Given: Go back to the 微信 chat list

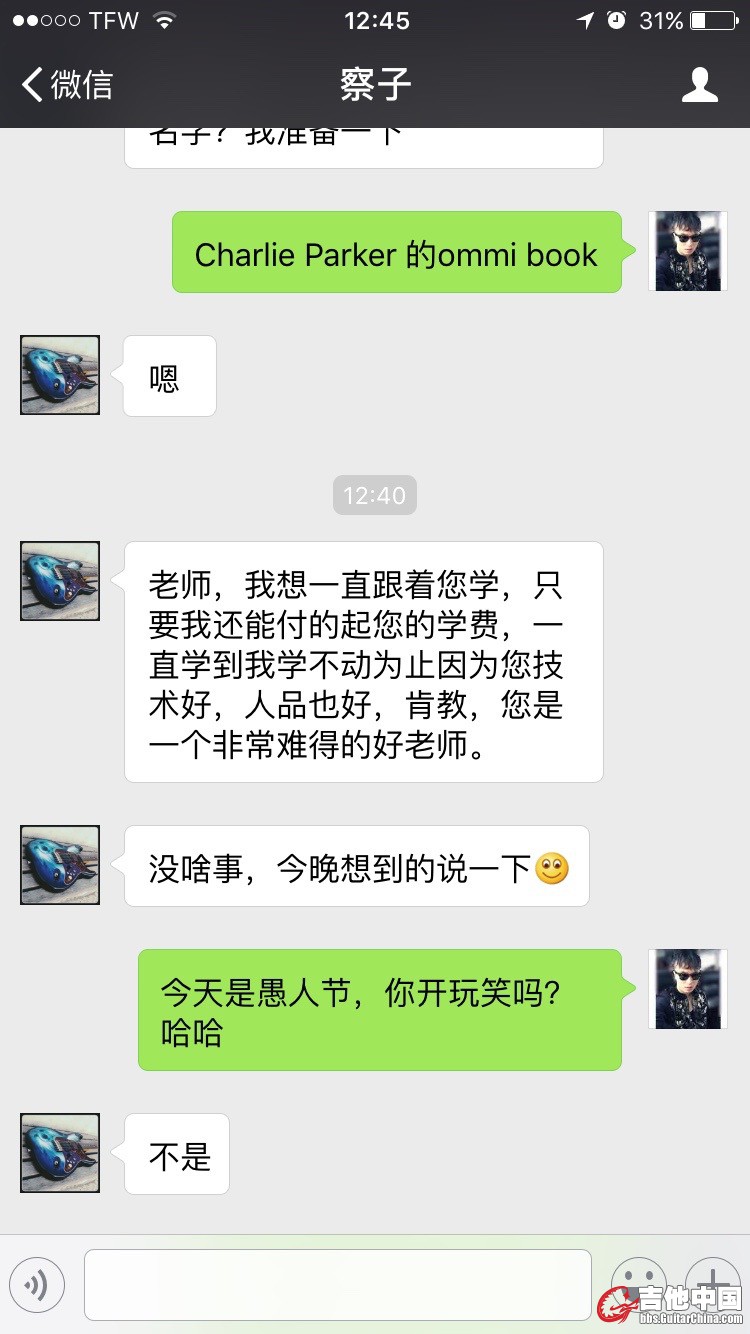Looking at the screenshot, I should point(66,85).
